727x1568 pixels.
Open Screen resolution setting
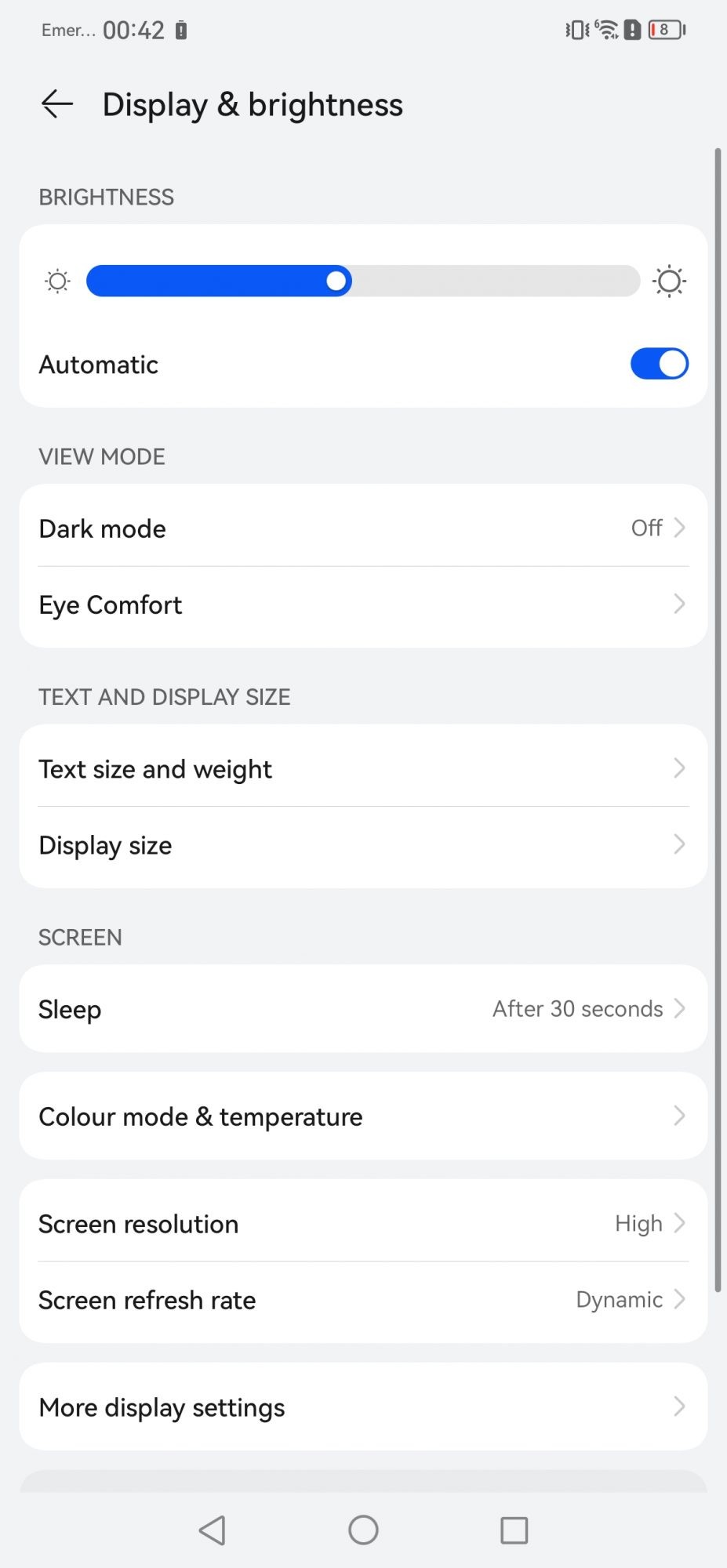[362, 1224]
